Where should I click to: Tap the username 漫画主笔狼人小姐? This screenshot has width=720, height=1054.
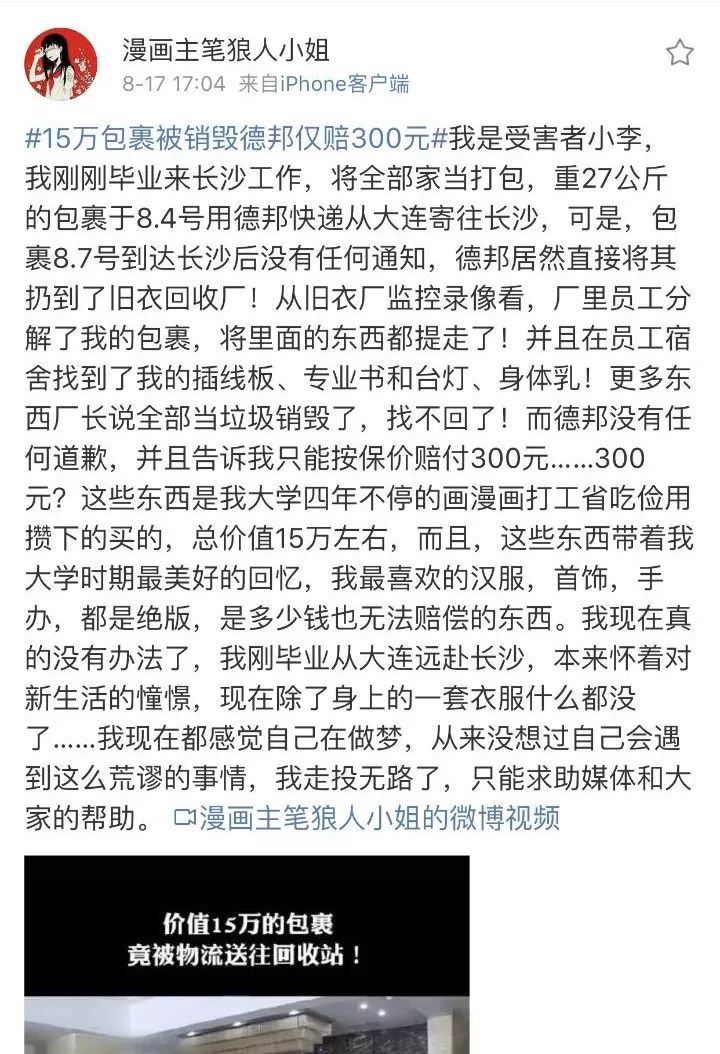(225, 49)
